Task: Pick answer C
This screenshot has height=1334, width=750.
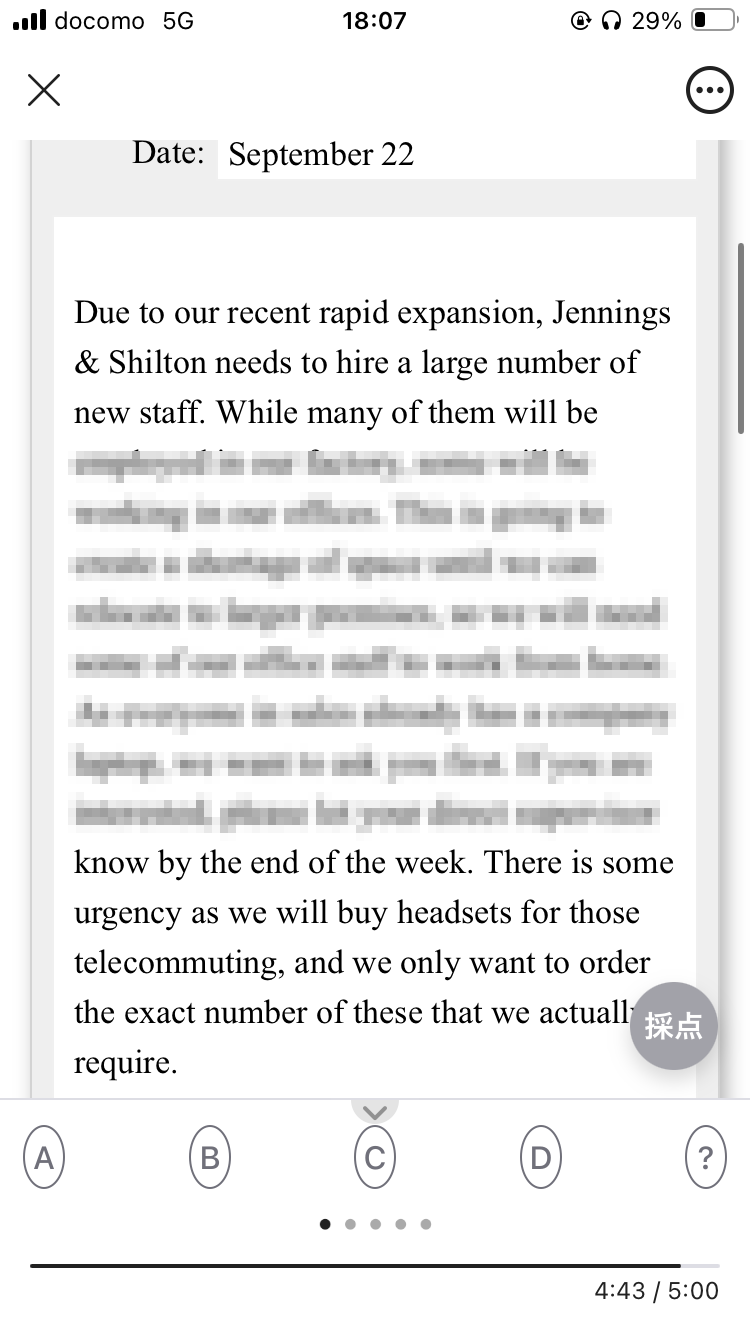Action: click(x=375, y=1158)
